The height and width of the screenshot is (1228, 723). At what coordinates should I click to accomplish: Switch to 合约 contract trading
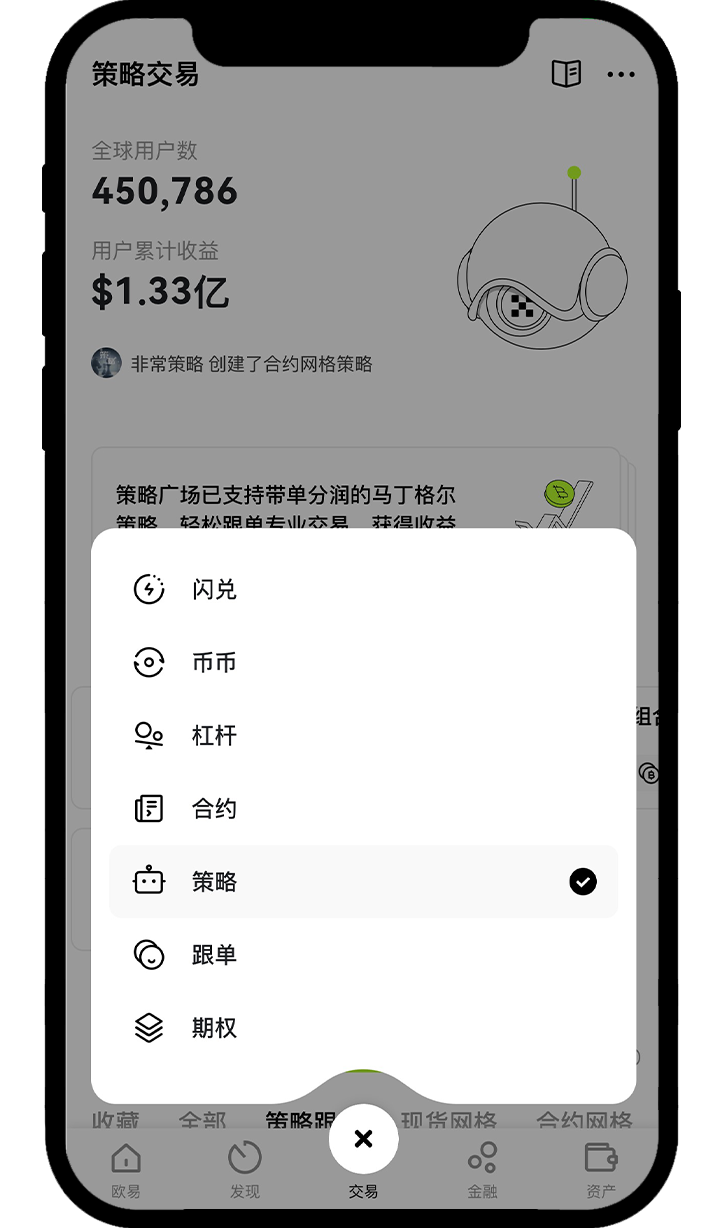click(214, 808)
